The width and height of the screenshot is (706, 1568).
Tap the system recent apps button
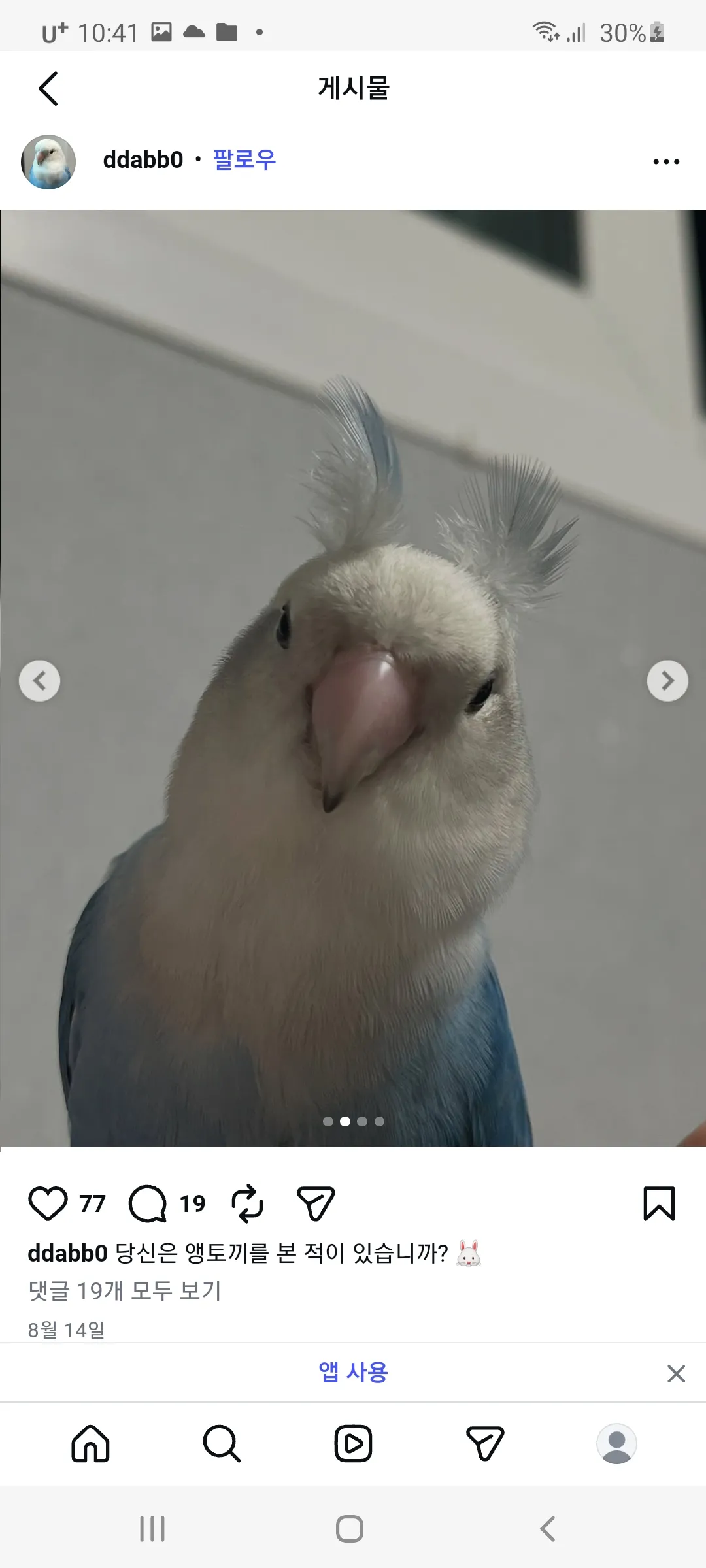tap(152, 1529)
